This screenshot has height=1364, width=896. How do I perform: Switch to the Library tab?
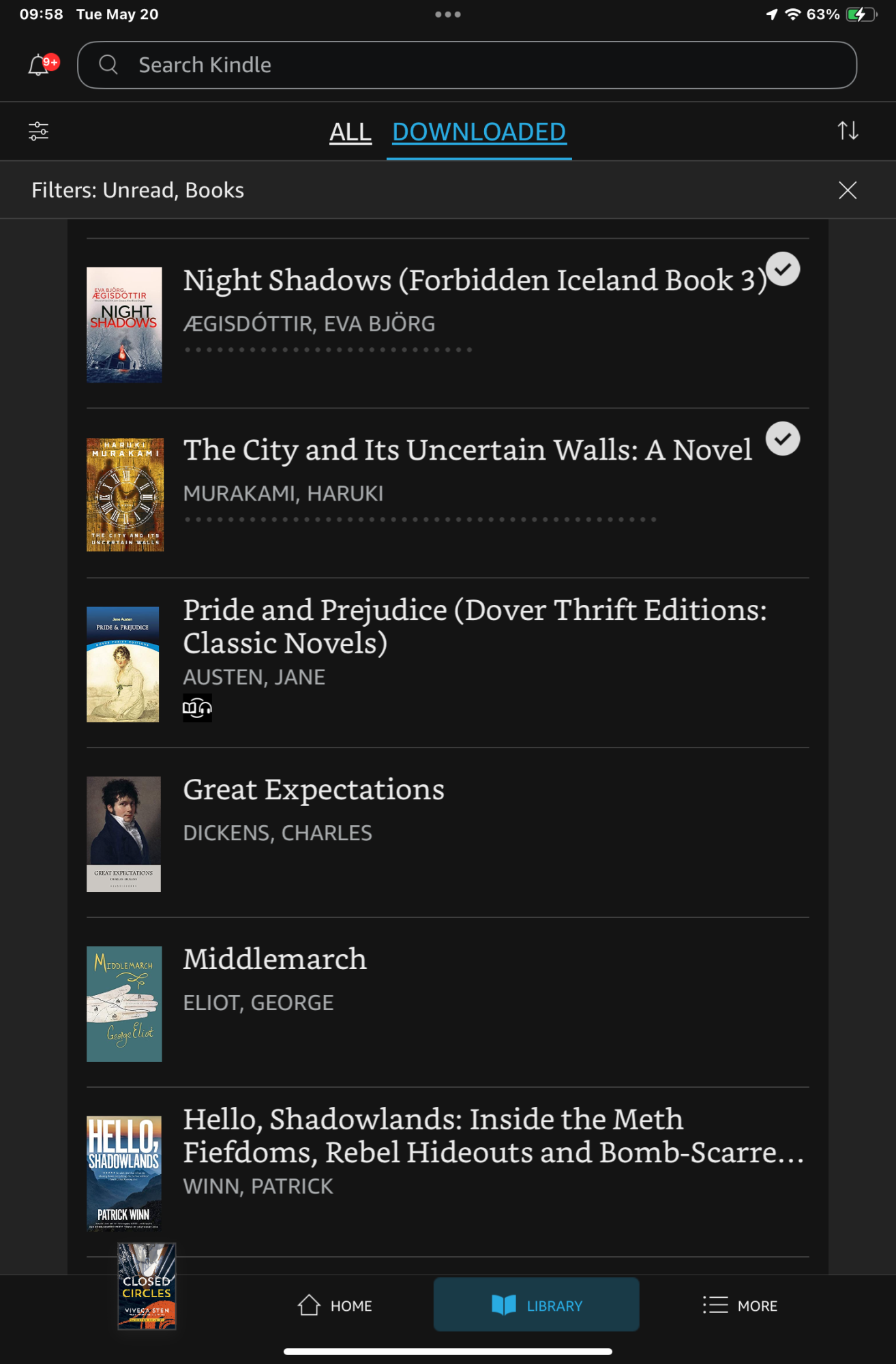537,1305
